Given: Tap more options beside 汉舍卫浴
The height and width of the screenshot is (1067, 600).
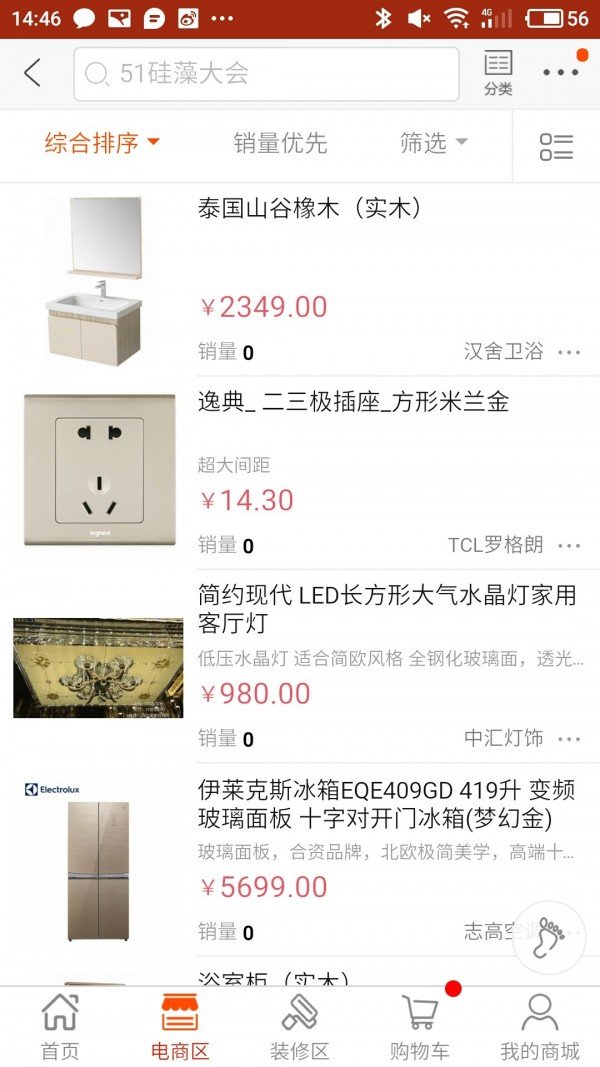Looking at the screenshot, I should [570, 352].
